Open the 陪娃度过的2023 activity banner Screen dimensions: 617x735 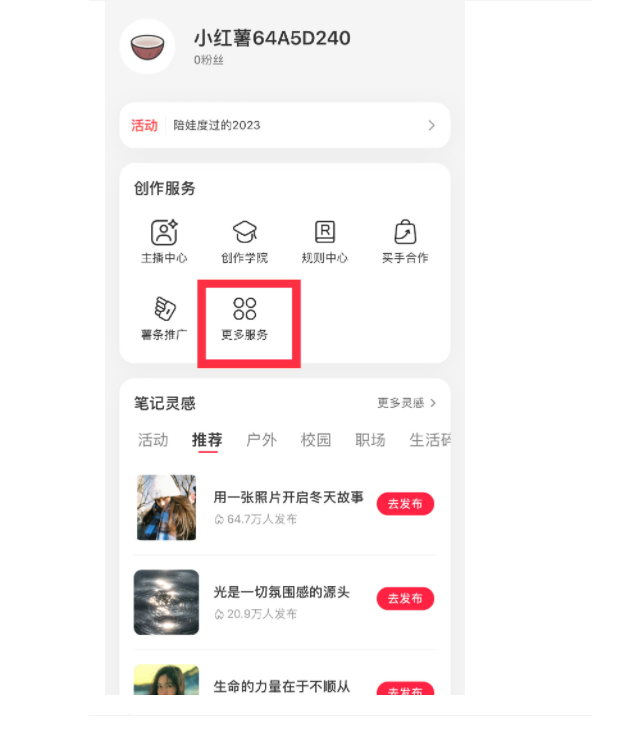pyautogui.click(x=284, y=125)
